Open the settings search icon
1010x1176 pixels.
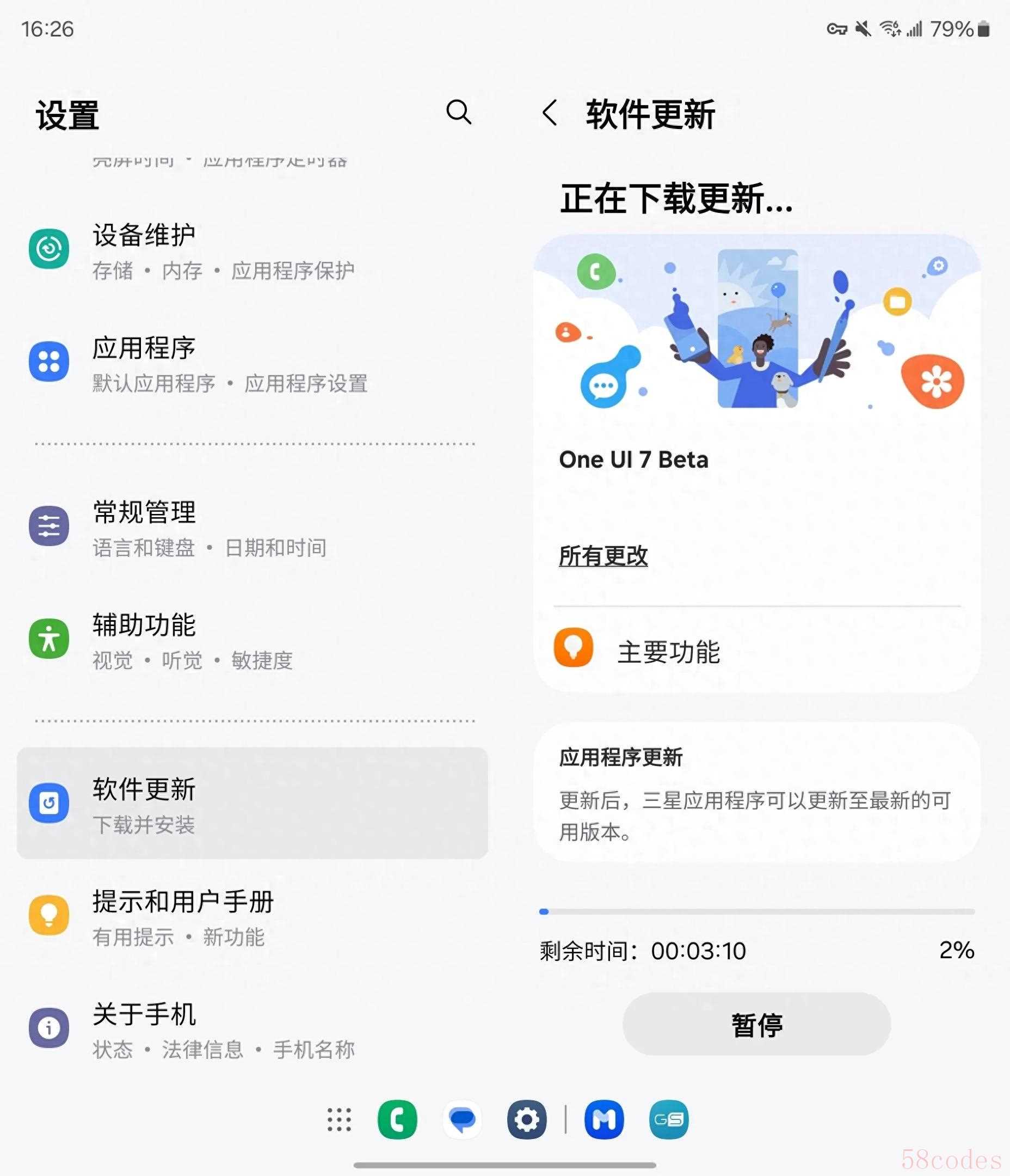click(x=458, y=112)
